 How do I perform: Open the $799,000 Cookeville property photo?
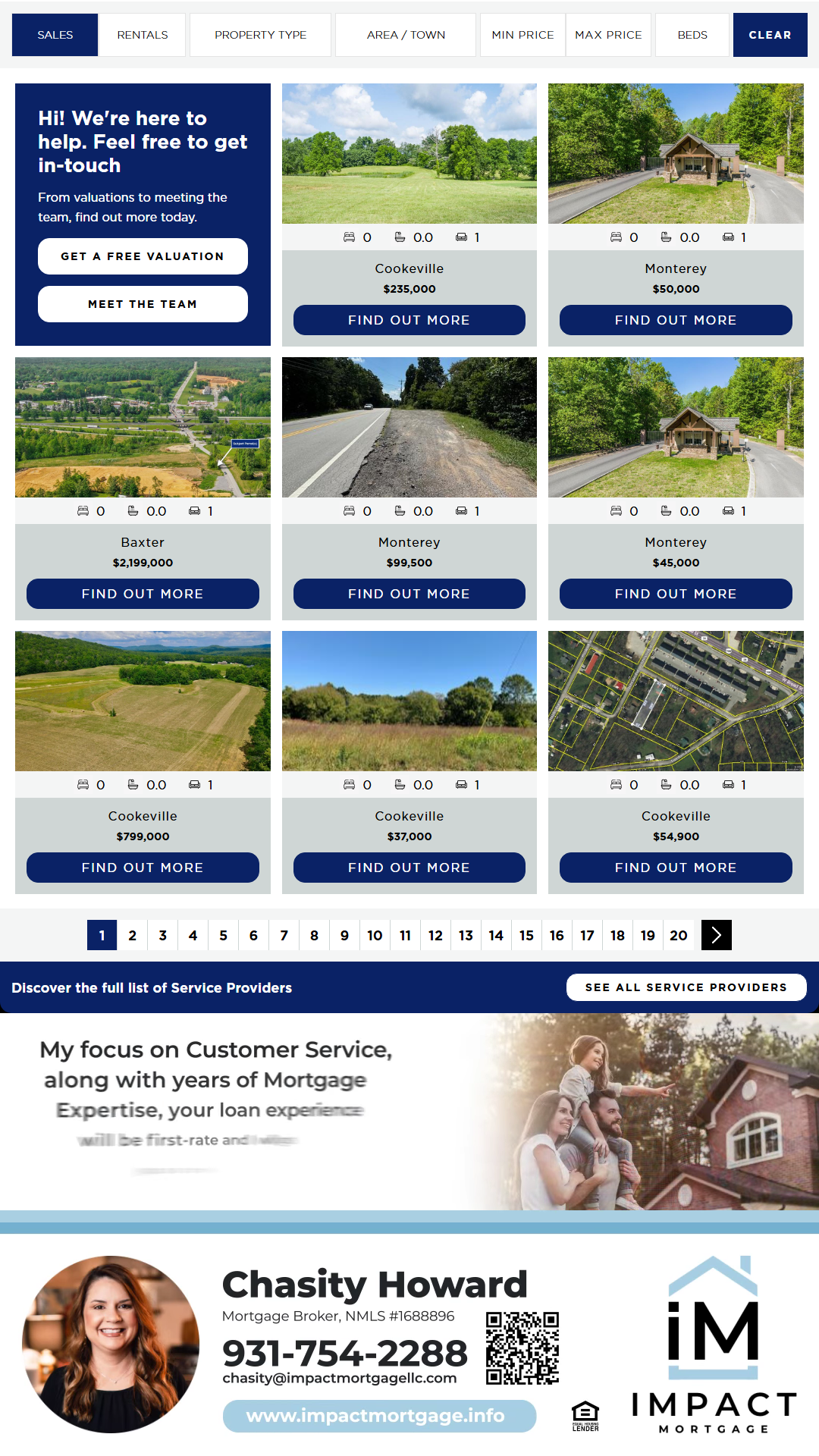point(143,701)
